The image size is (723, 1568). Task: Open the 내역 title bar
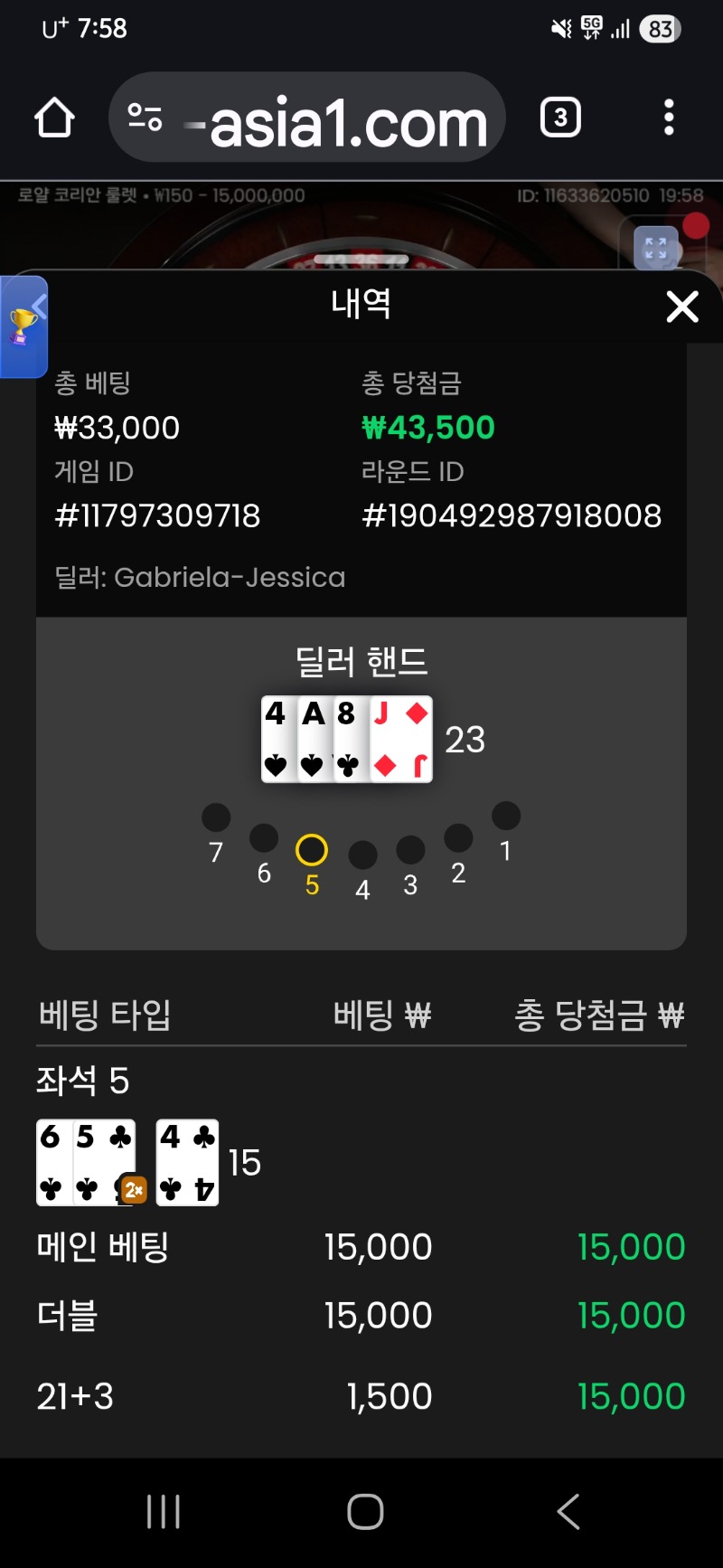point(361,305)
